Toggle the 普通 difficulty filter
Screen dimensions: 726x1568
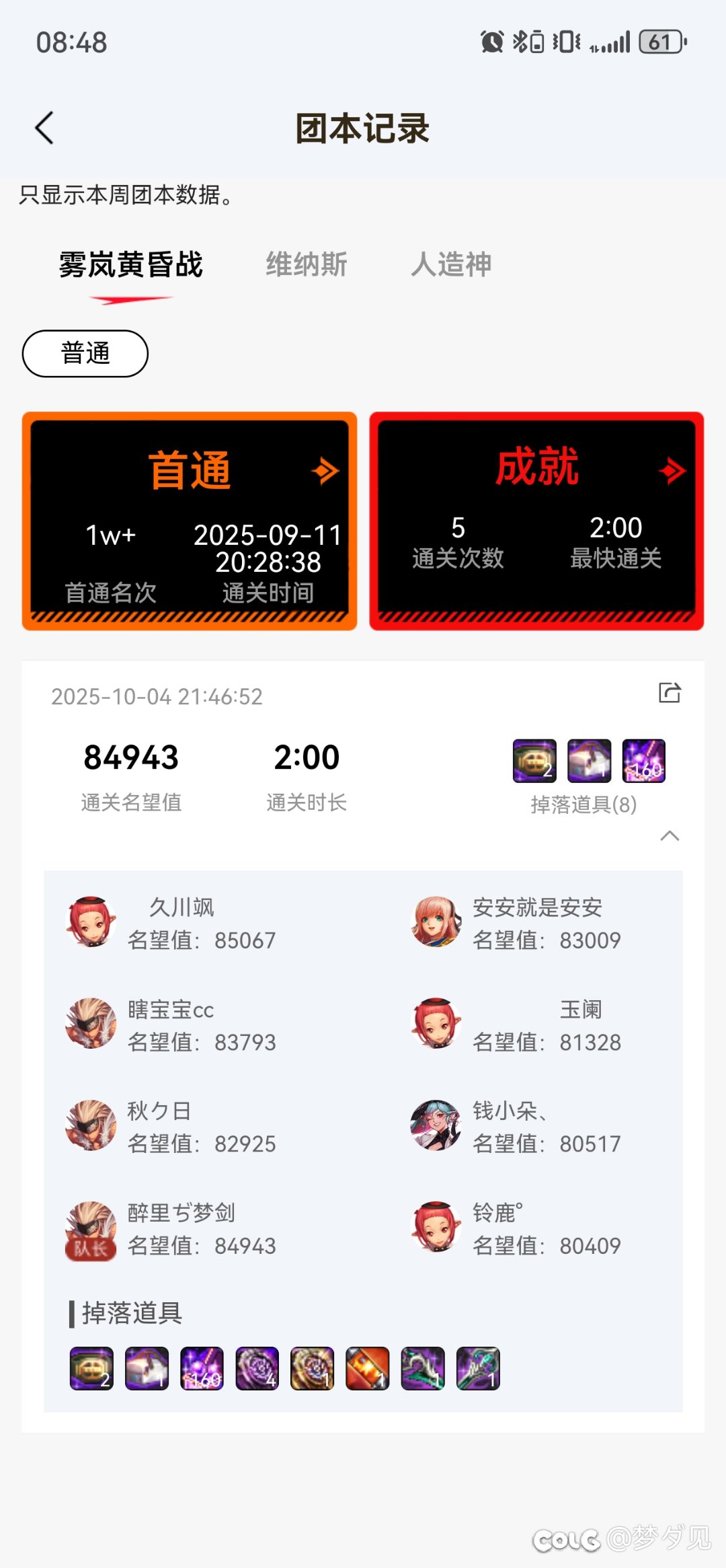tap(85, 352)
